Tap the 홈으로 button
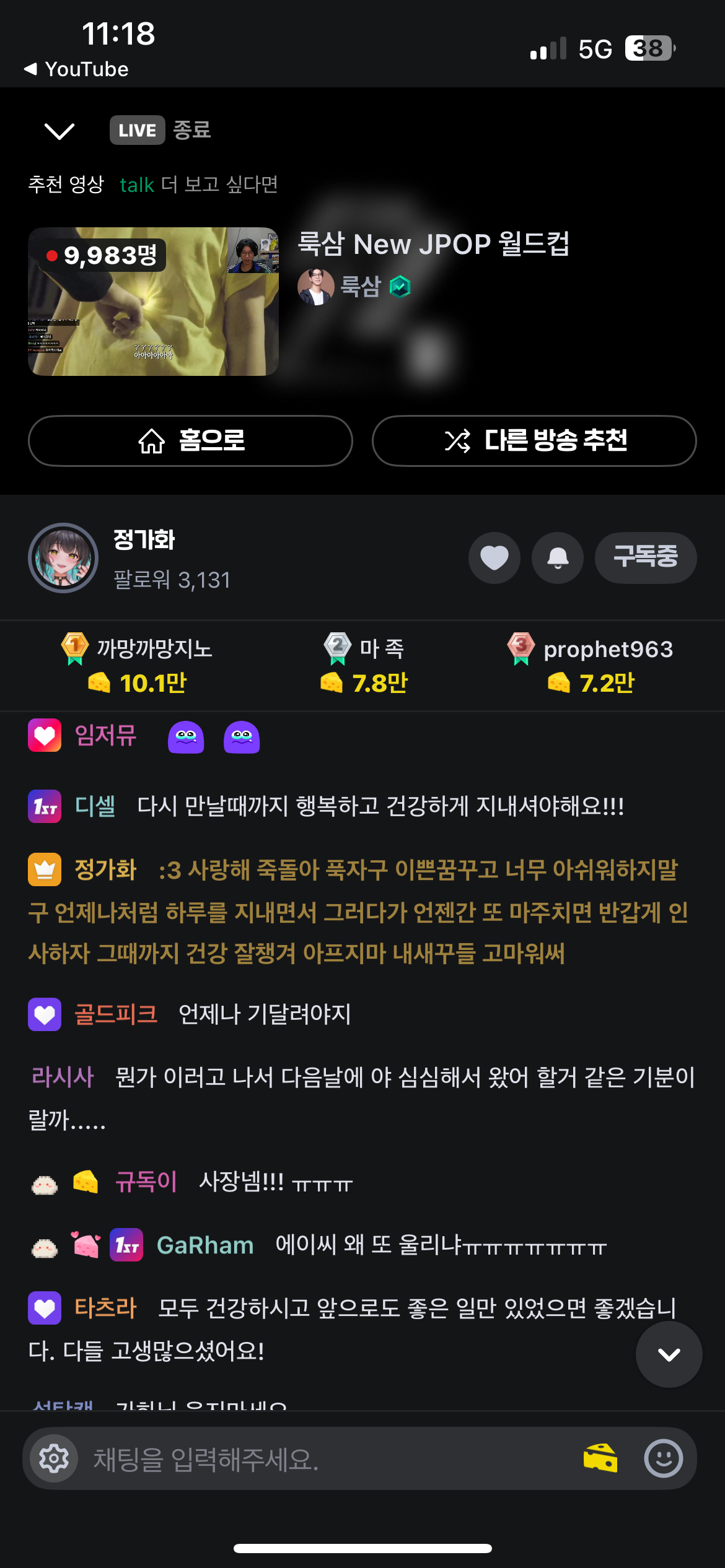 pyautogui.click(x=190, y=440)
